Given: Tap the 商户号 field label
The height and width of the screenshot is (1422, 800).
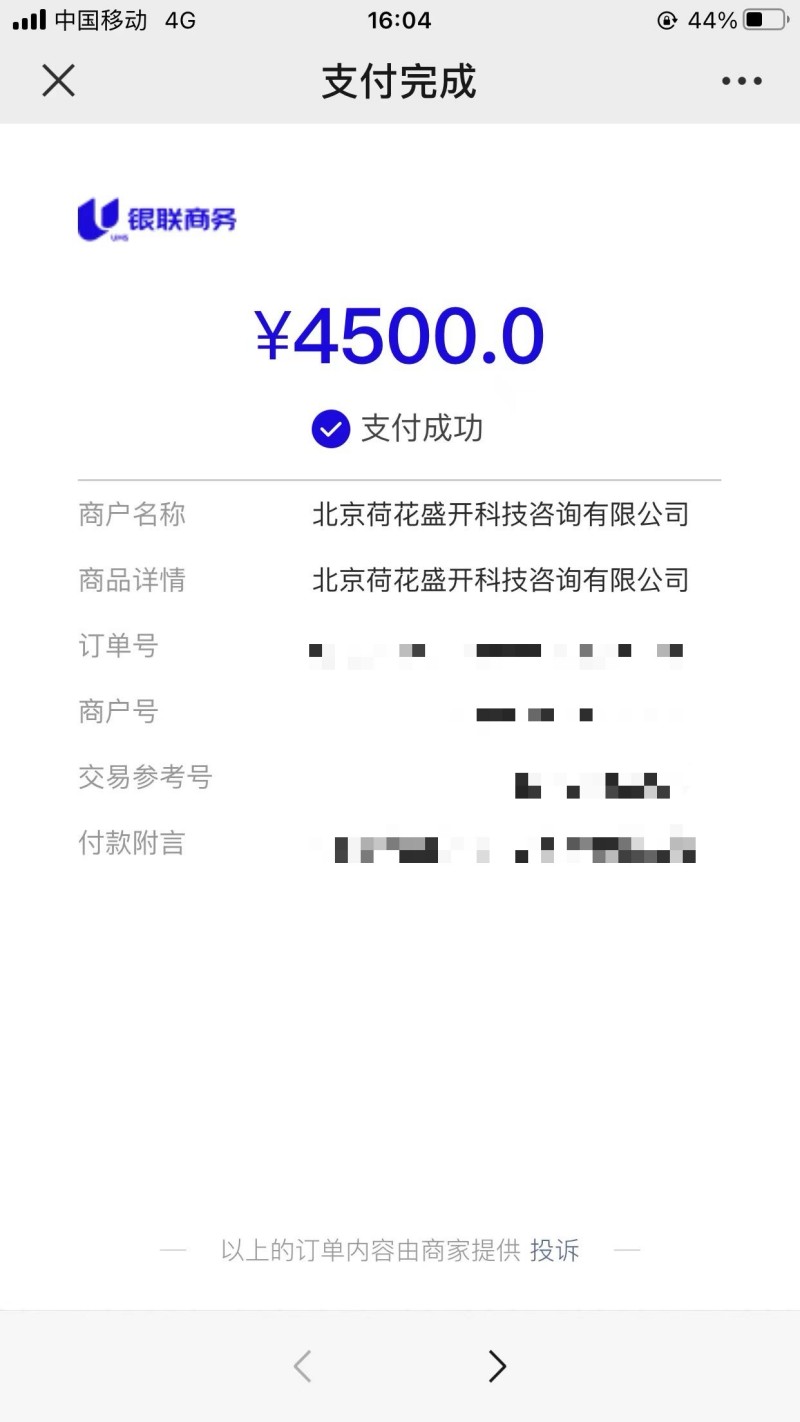Looking at the screenshot, I should (117, 712).
